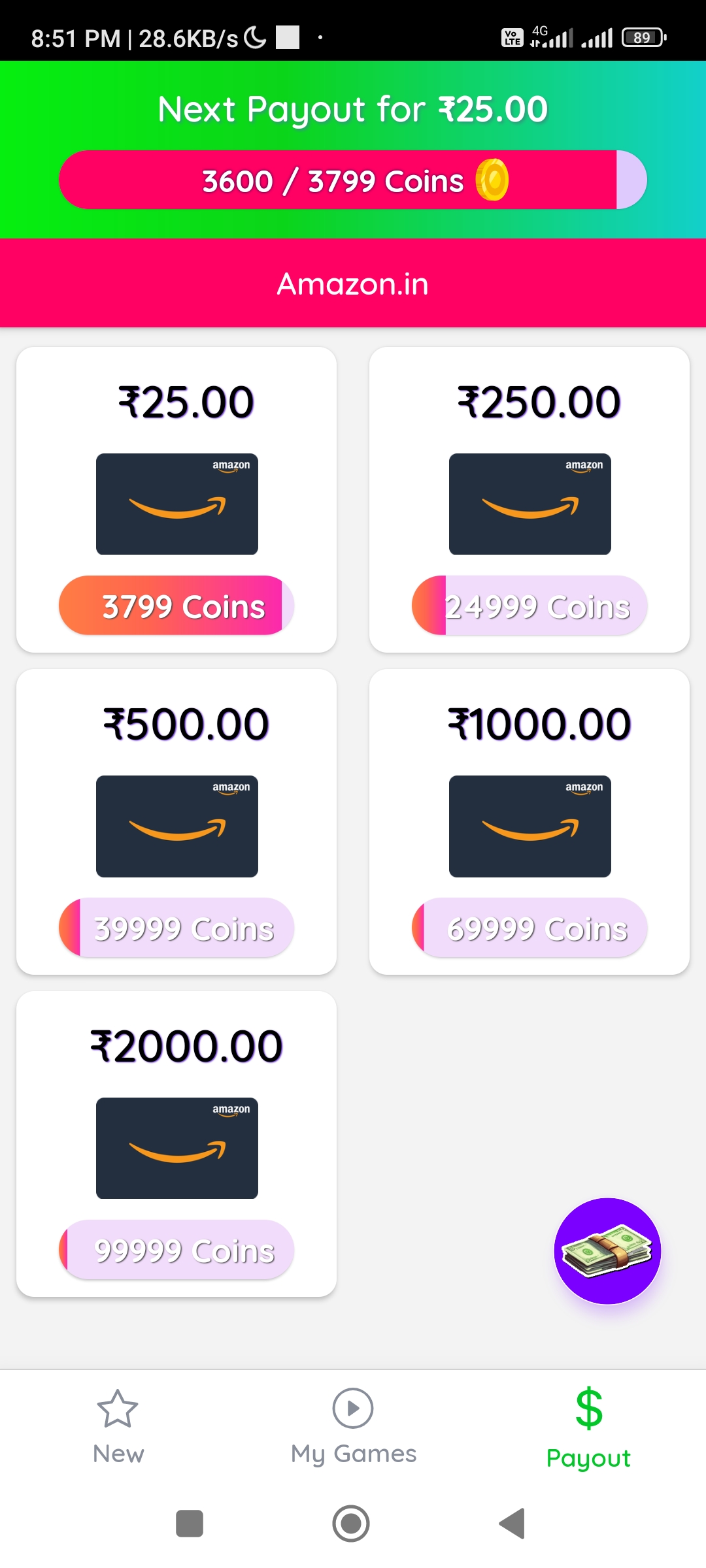The height and width of the screenshot is (1568, 706).
Task: Switch to the New tab
Action: [118, 1428]
